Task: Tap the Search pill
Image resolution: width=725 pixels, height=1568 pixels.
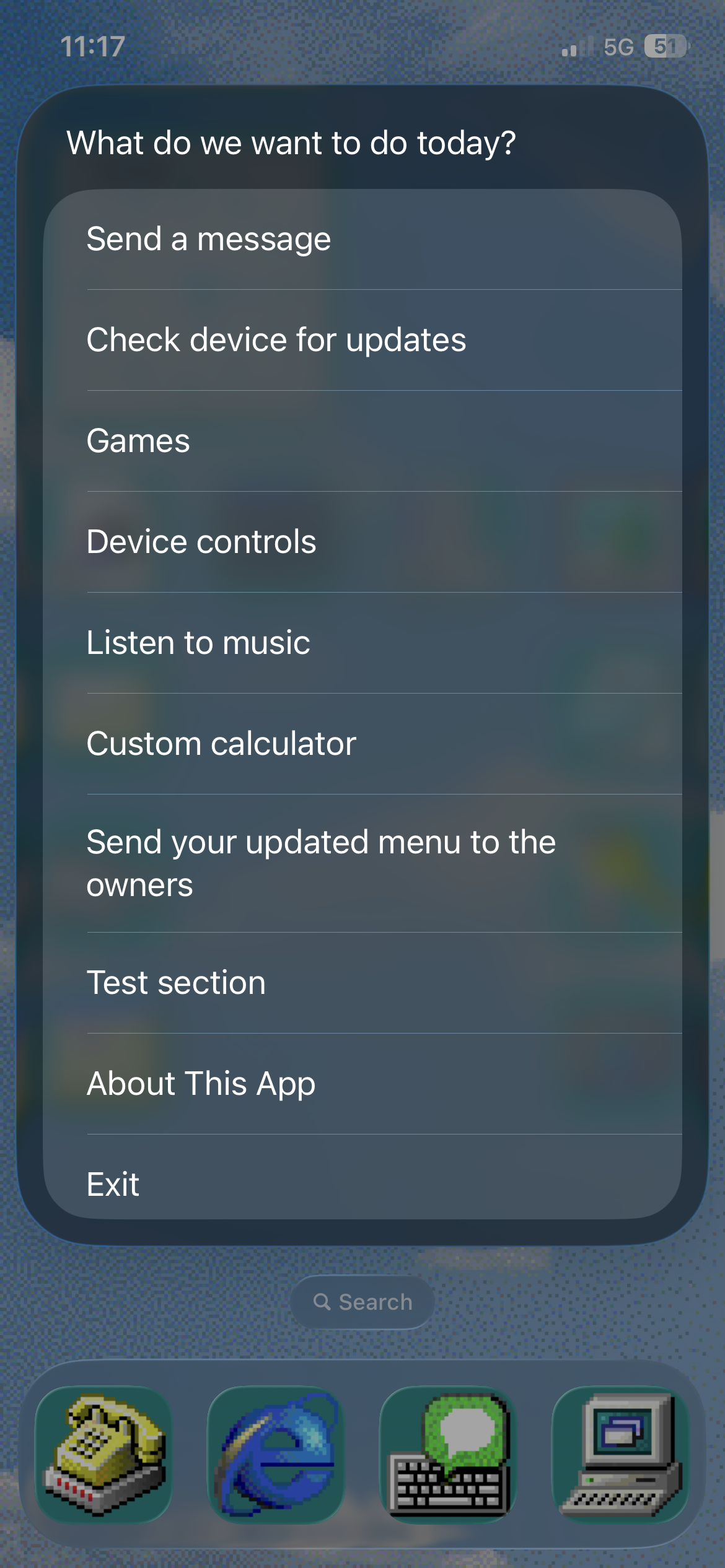Action: [362, 1302]
